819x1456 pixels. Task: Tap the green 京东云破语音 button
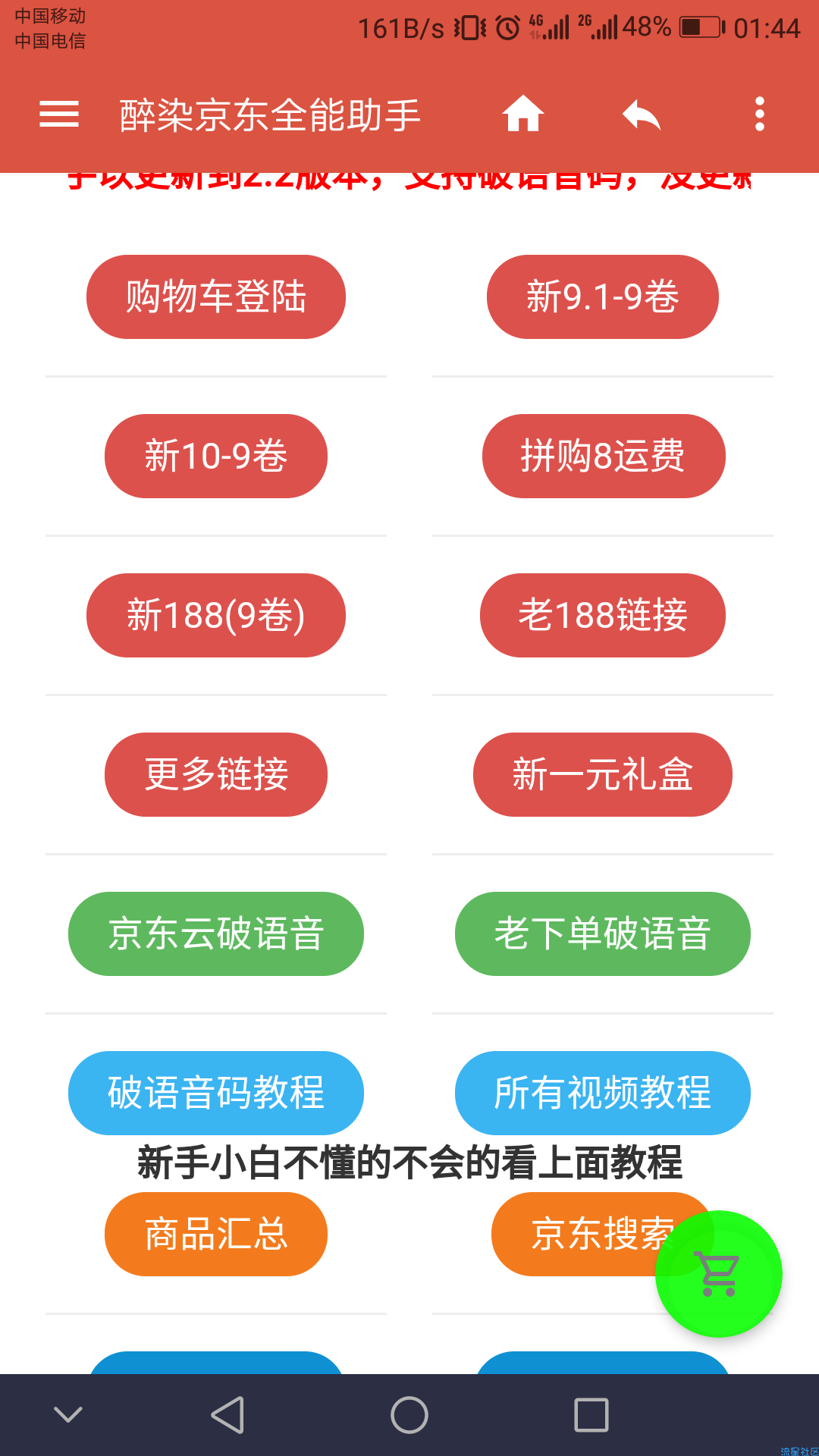tap(216, 934)
